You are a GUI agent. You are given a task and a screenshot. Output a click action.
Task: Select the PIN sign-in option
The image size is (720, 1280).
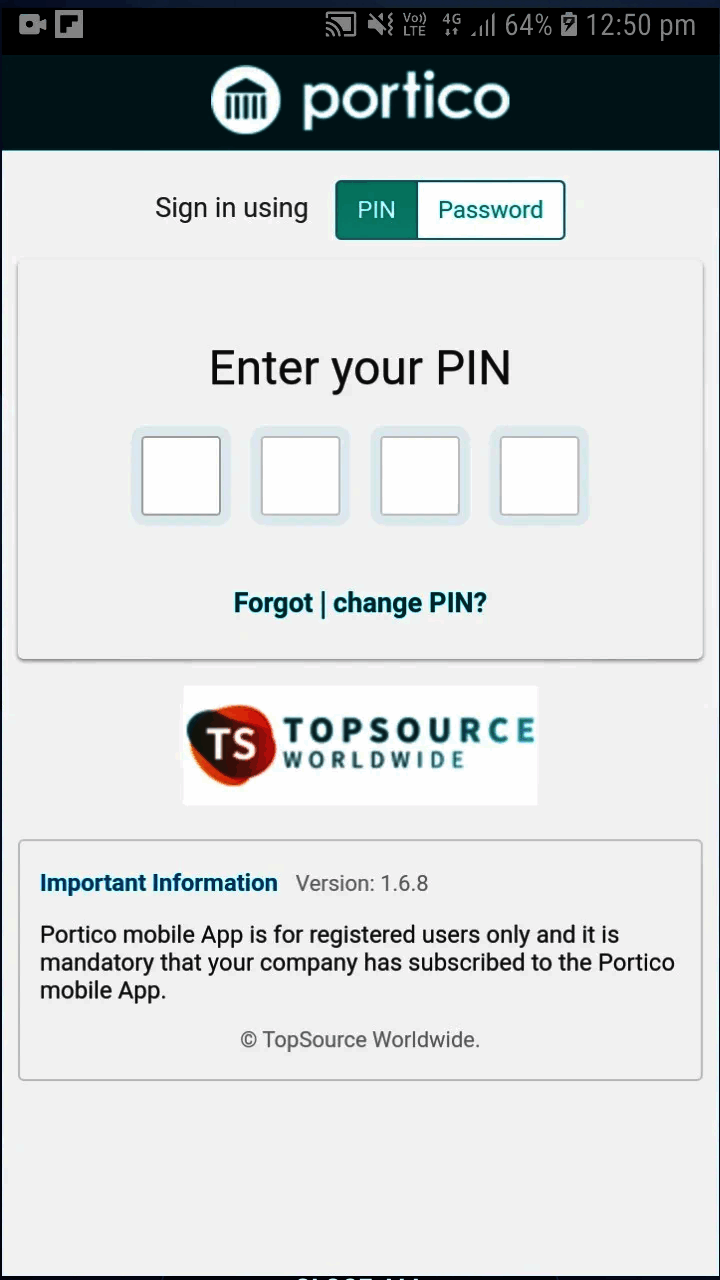[376, 210]
